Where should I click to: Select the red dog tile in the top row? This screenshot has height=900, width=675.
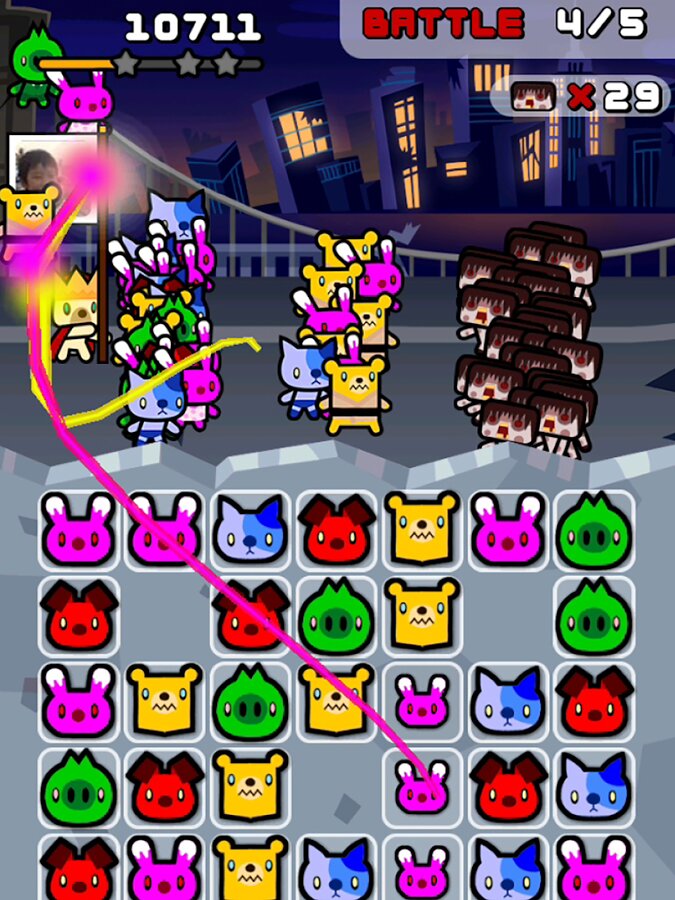coord(336,530)
